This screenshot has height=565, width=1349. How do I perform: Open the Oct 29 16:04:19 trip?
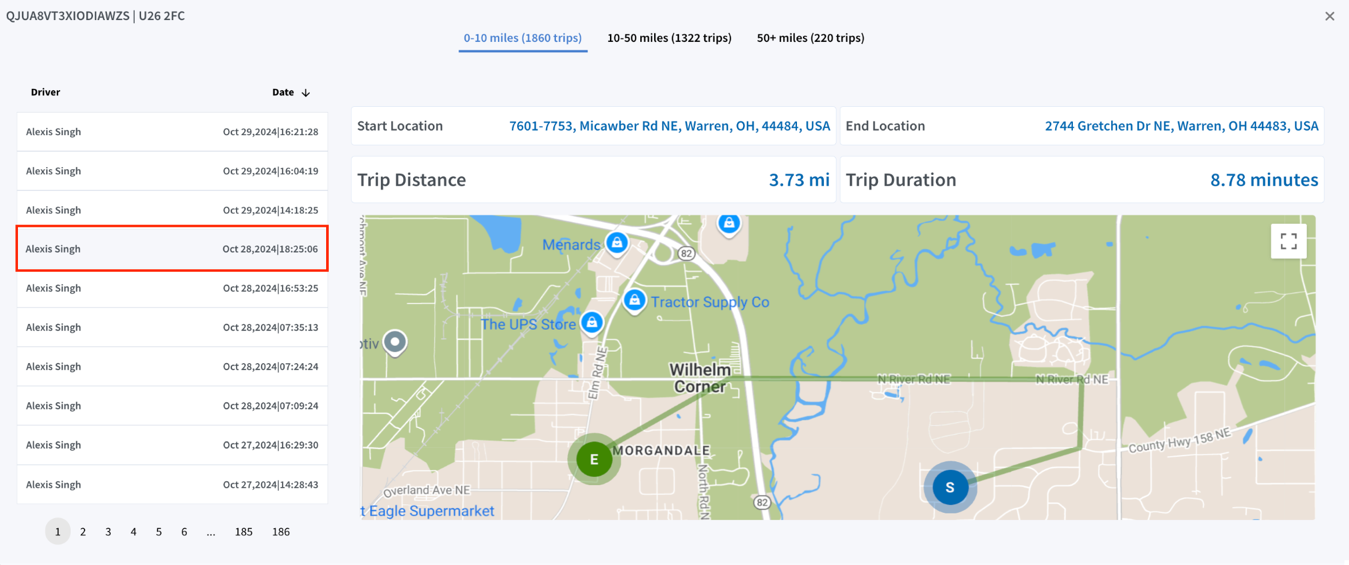pos(172,171)
